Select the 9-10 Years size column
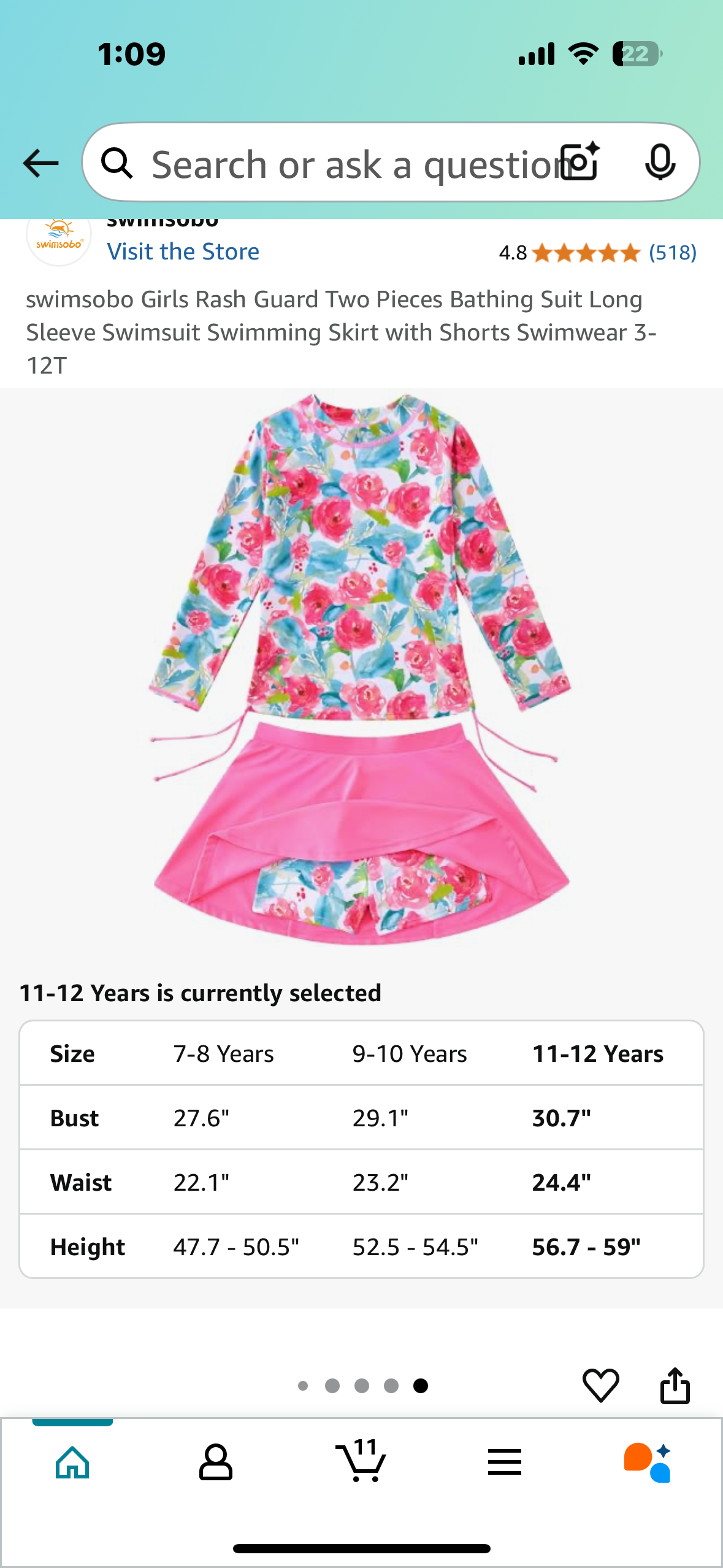Viewport: 723px width, 1568px height. 410,1054
